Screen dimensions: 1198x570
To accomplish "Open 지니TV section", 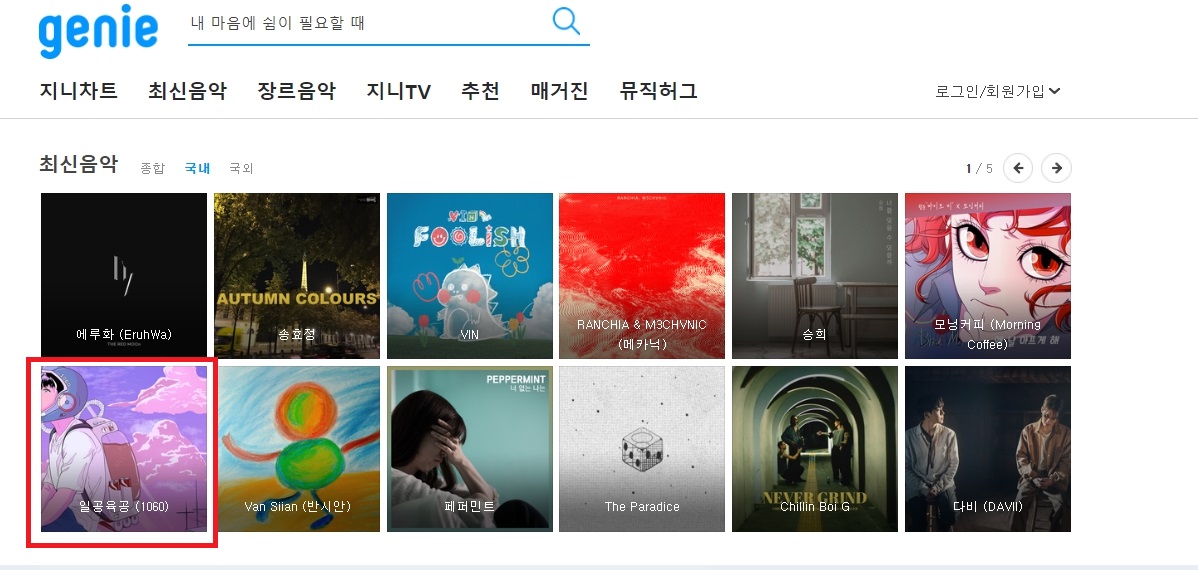I will tap(398, 91).
